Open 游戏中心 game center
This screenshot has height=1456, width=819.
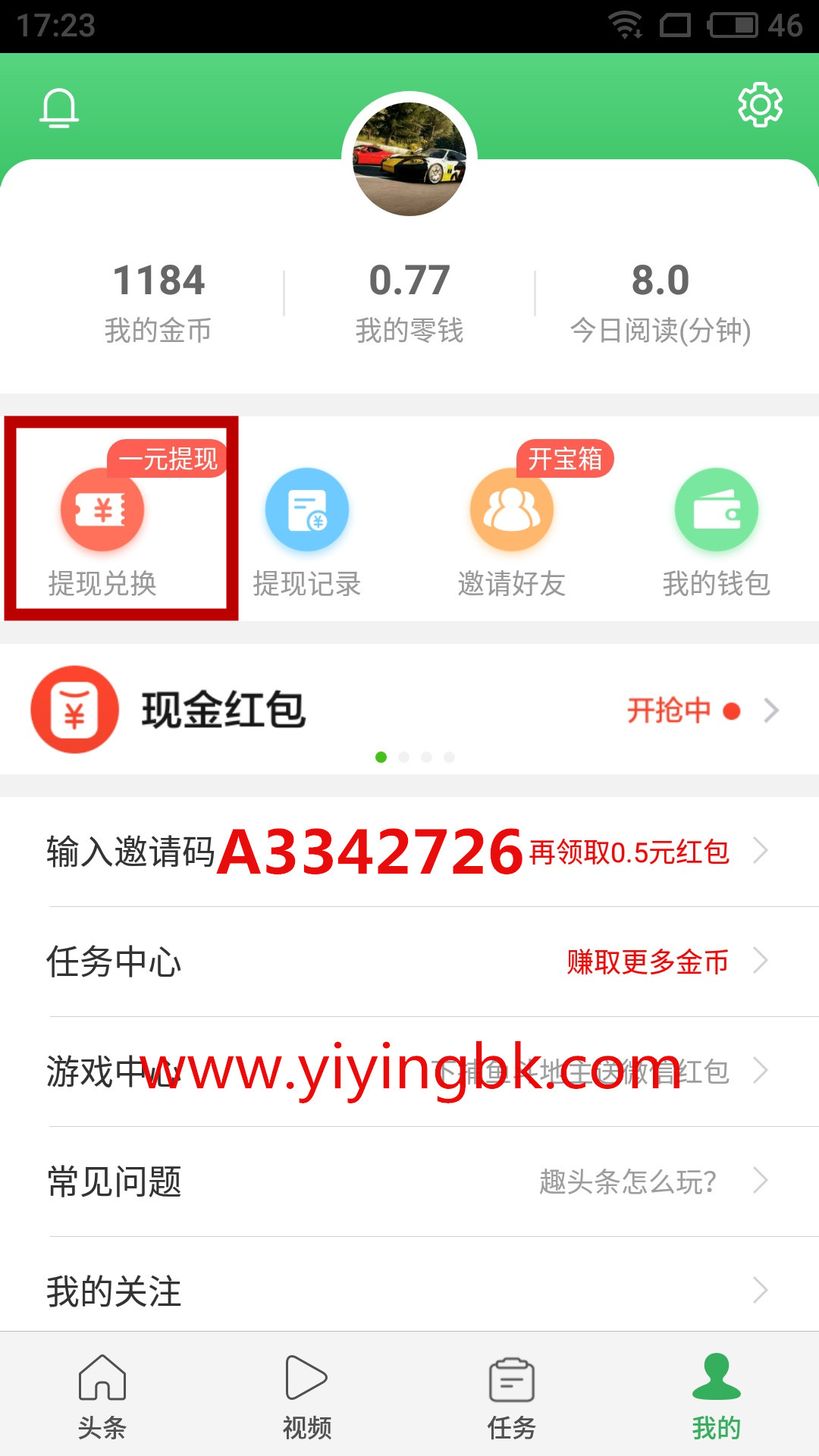(409, 1072)
